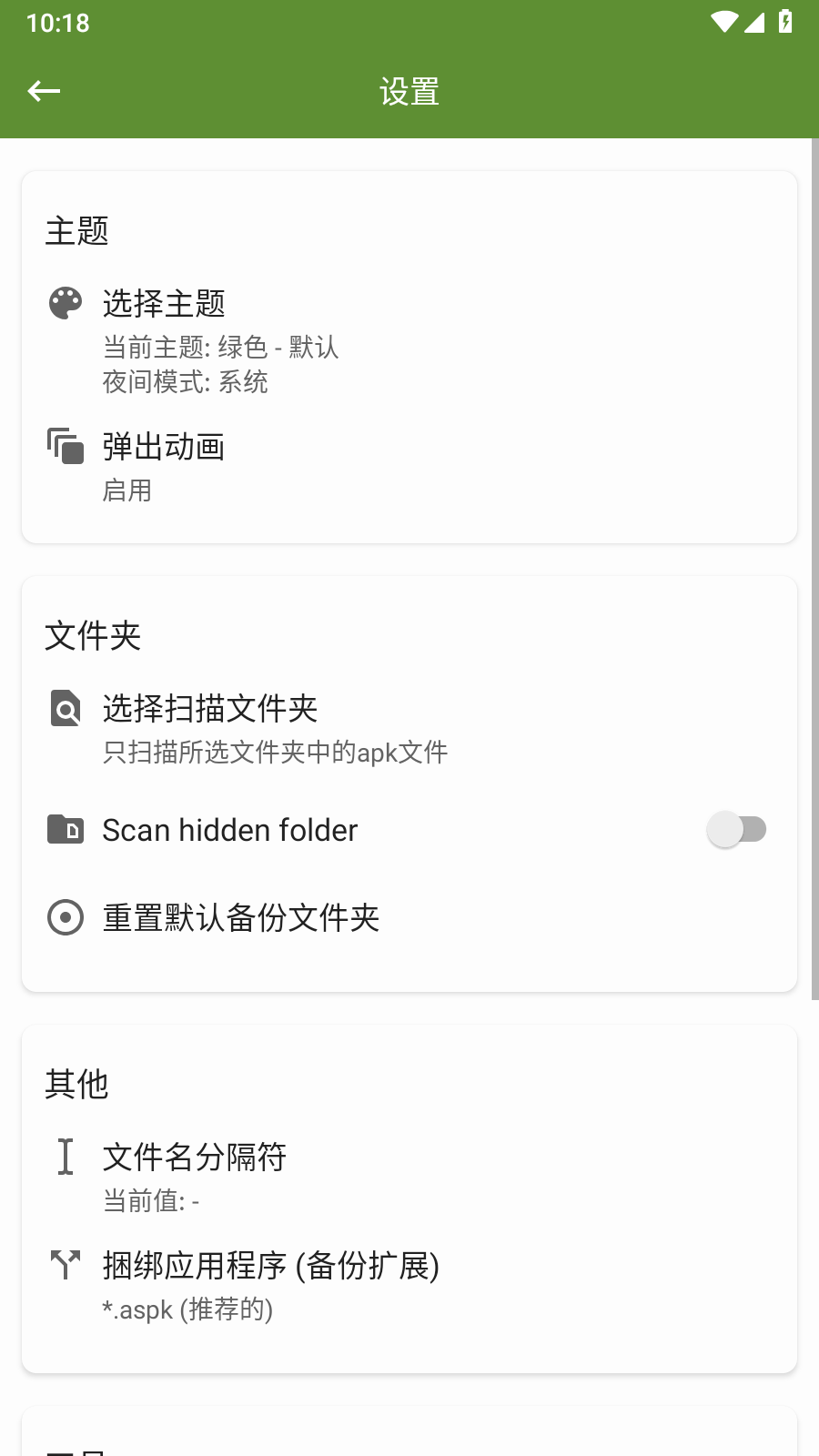The image size is (819, 1456).
Task: Tap the 主题 section header
Action: point(77,232)
